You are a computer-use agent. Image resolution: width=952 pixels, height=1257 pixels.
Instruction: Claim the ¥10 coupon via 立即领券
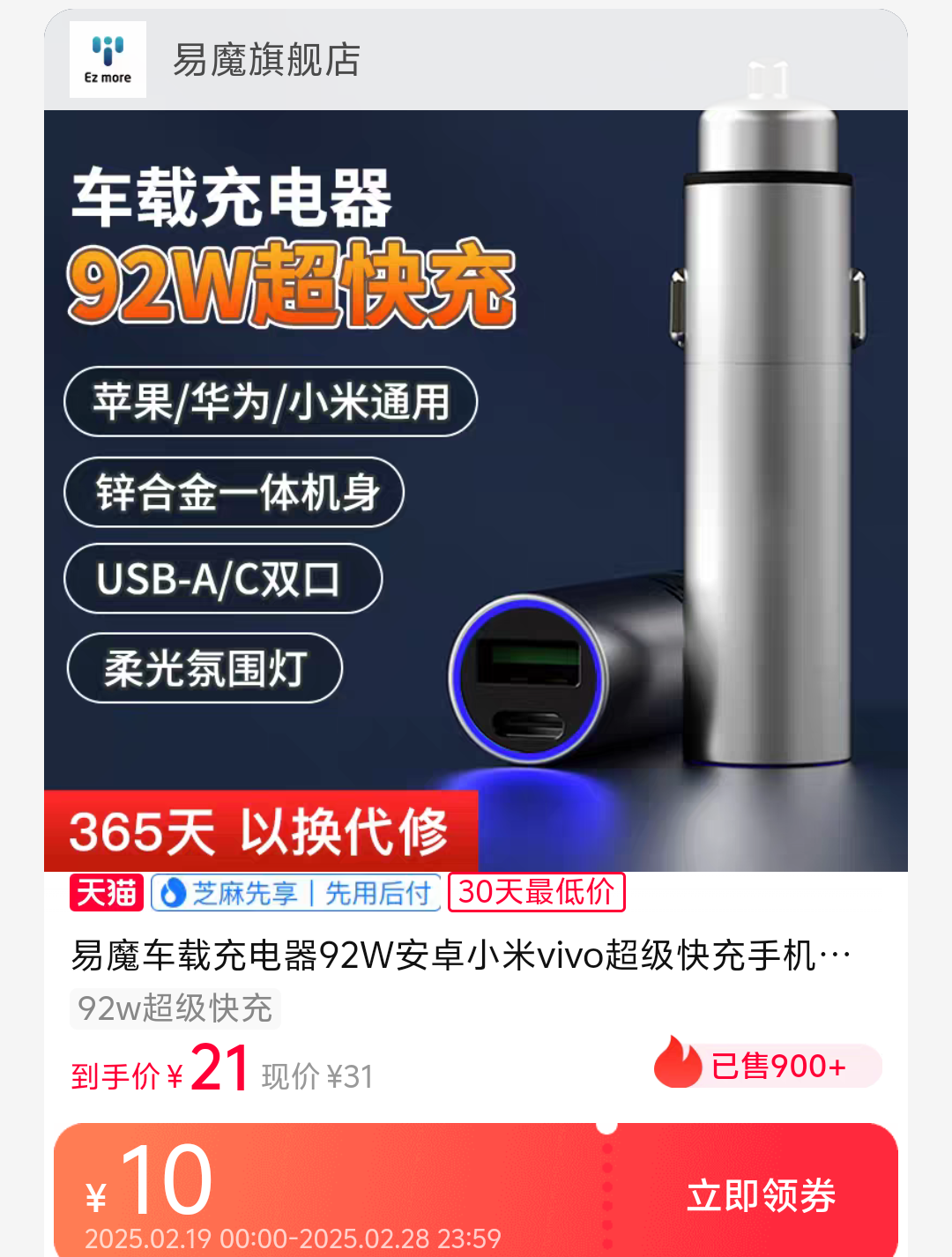(761, 1196)
